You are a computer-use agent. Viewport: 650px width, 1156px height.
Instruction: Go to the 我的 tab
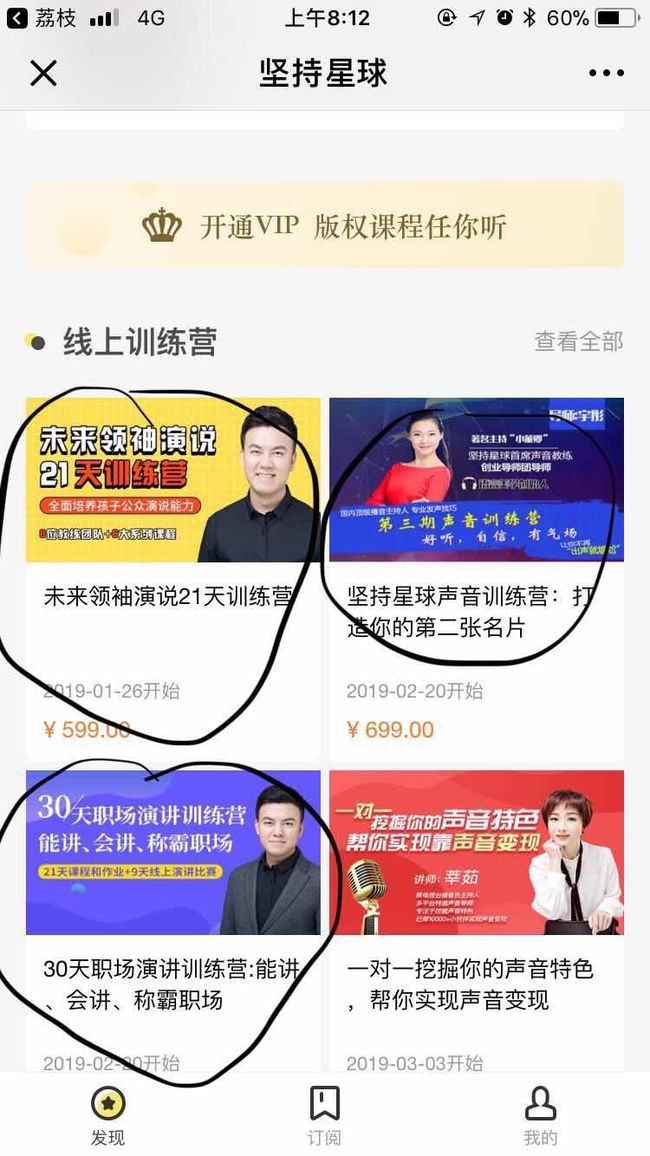coord(541,1116)
